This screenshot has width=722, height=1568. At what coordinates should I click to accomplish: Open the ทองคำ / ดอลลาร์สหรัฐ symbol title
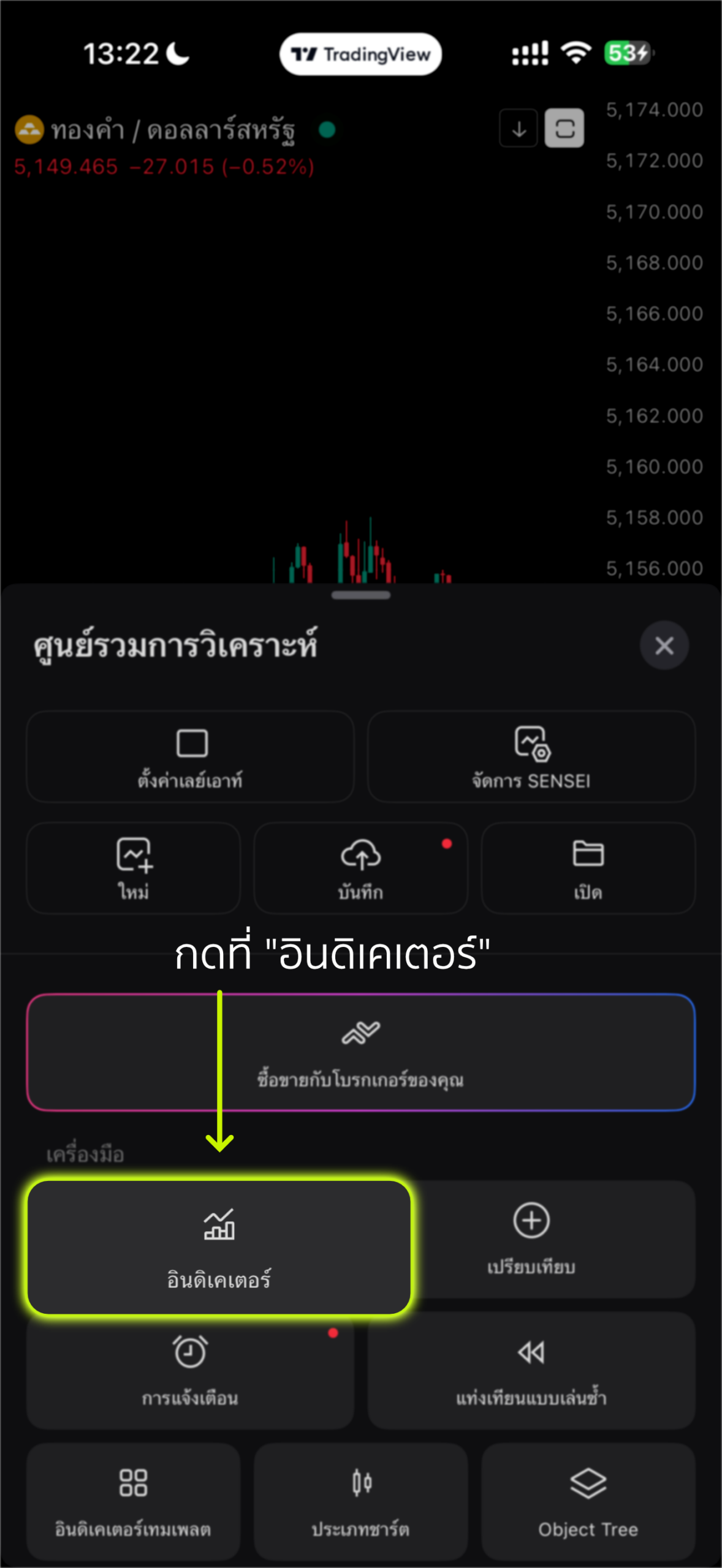(173, 130)
